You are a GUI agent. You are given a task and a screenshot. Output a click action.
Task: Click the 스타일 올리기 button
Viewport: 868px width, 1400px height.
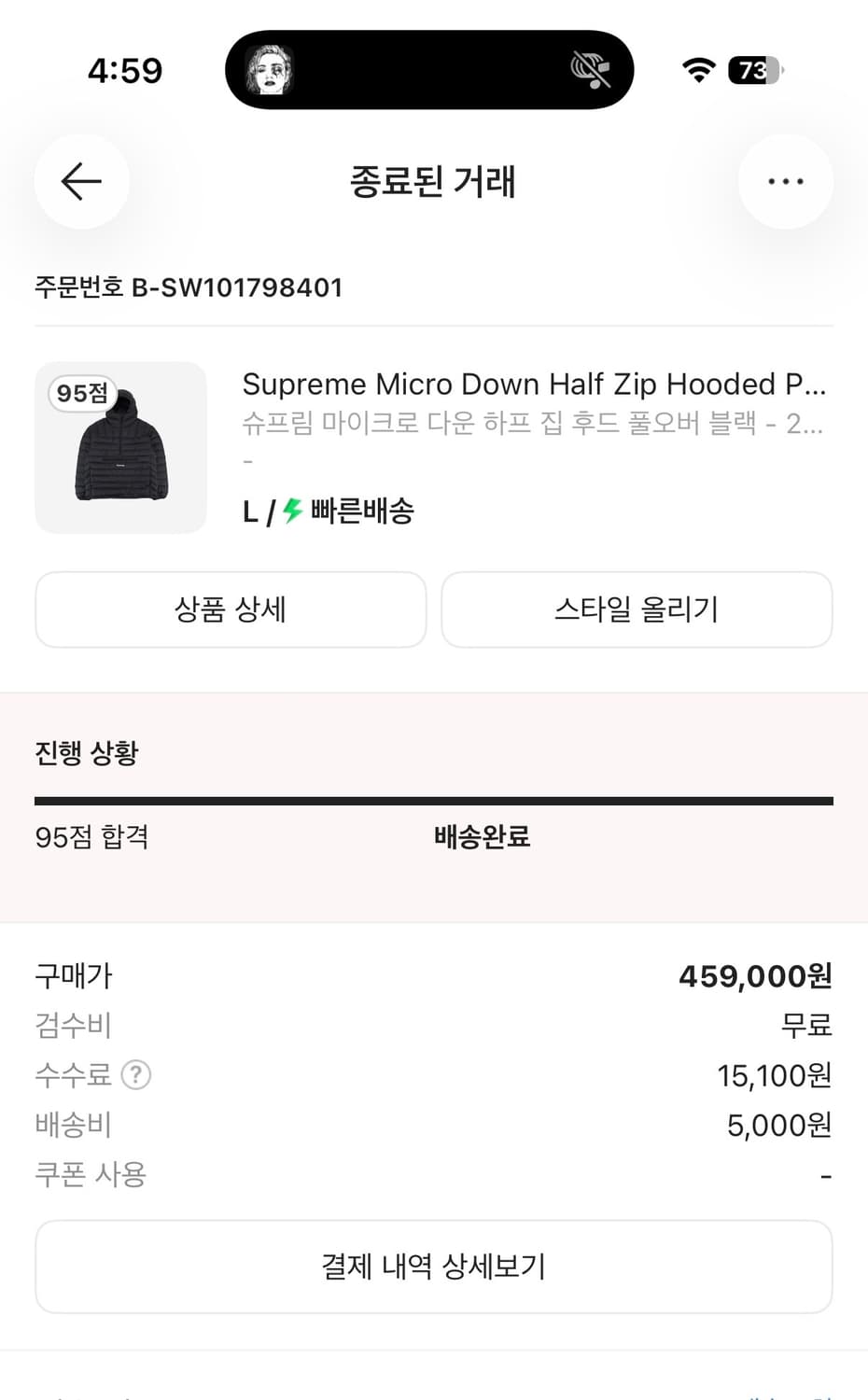(x=637, y=609)
